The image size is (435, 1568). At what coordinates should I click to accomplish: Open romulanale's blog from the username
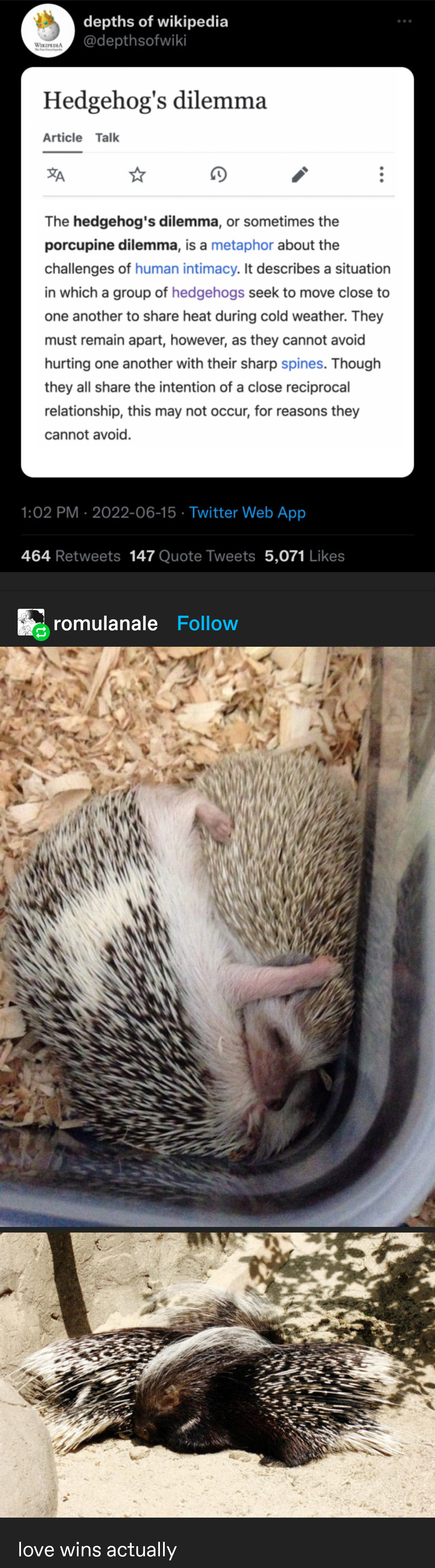[105, 623]
